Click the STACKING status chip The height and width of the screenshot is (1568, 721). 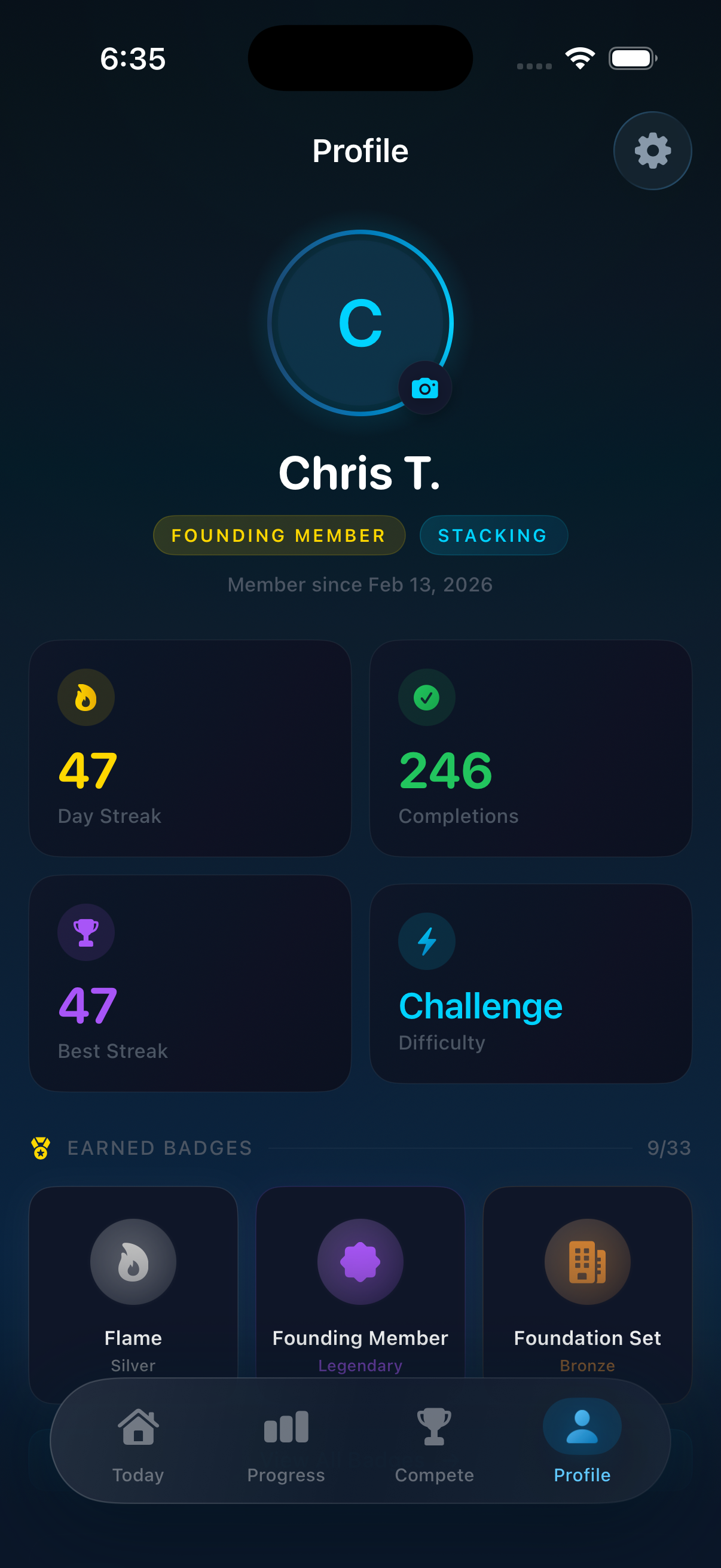pyautogui.click(x=493, y=536)
